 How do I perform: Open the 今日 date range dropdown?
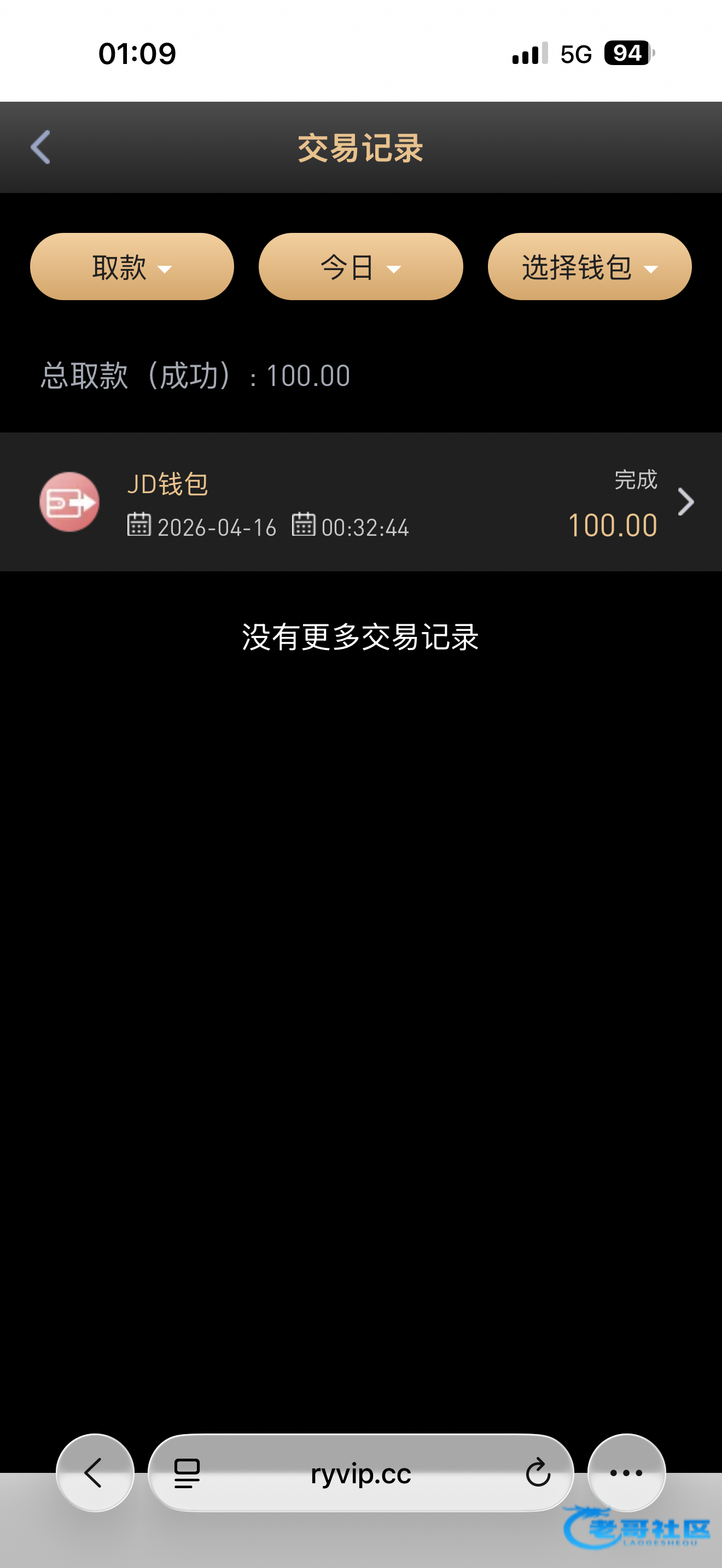pos(360,267)
